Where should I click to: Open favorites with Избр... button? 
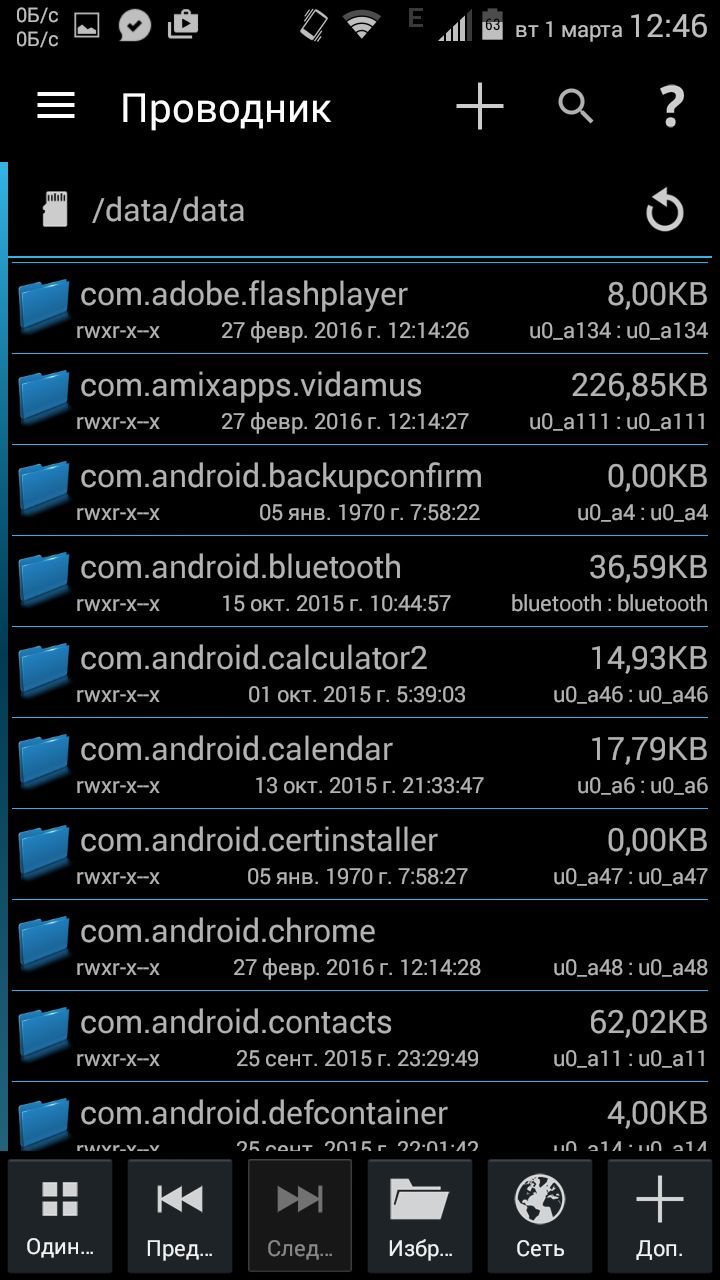(x=420, y=1216)
